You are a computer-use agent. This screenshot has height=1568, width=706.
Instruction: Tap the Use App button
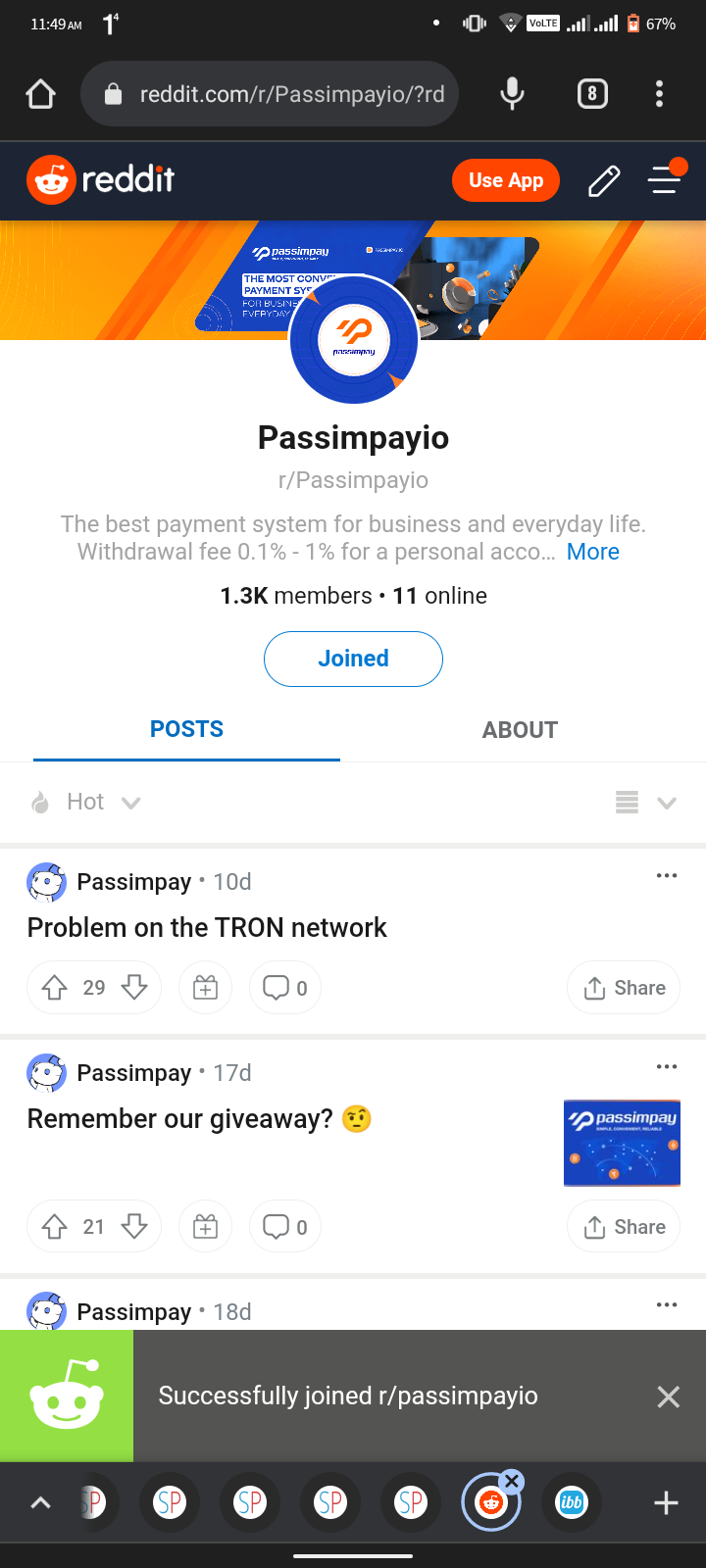[505, 180]
